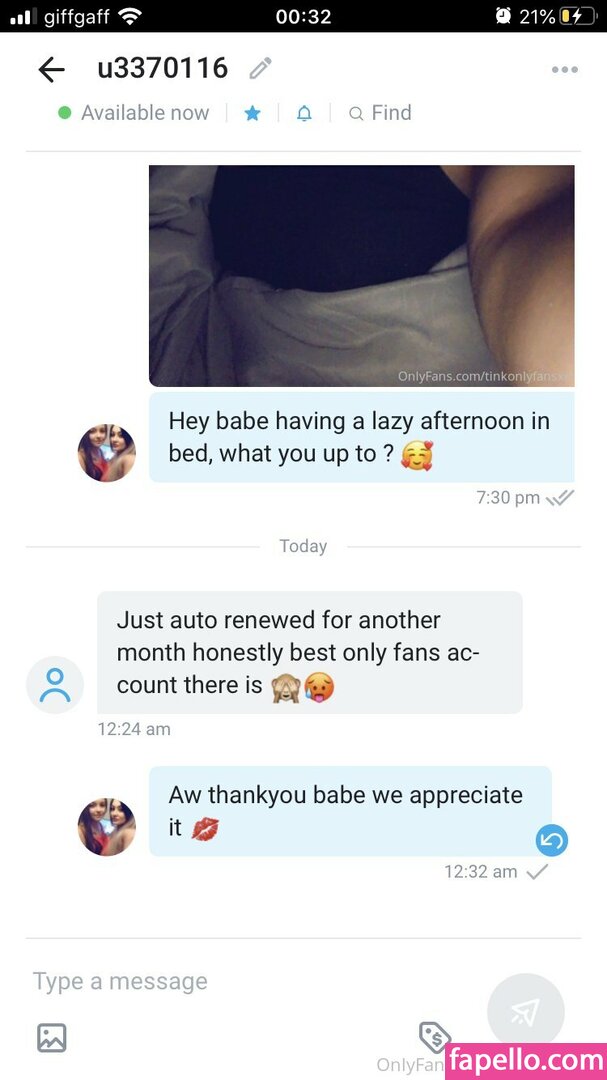Toggle the star favorite for this user
Image resolution: width=607 pixels, height=1080 pixels.
253,114
